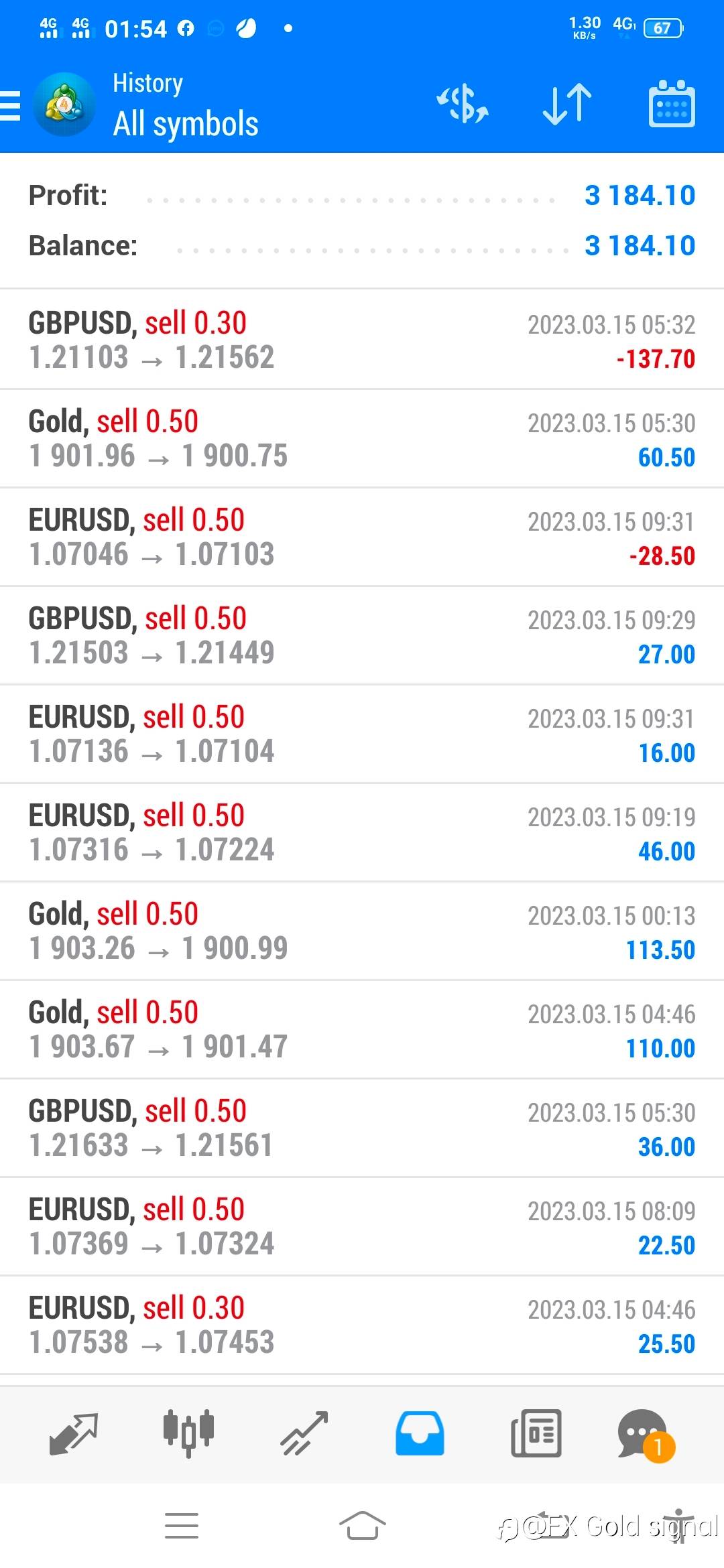Open Gold trade with 110.00 profit
This screenshot has height=1568, width=724.
coord(362,1029)
